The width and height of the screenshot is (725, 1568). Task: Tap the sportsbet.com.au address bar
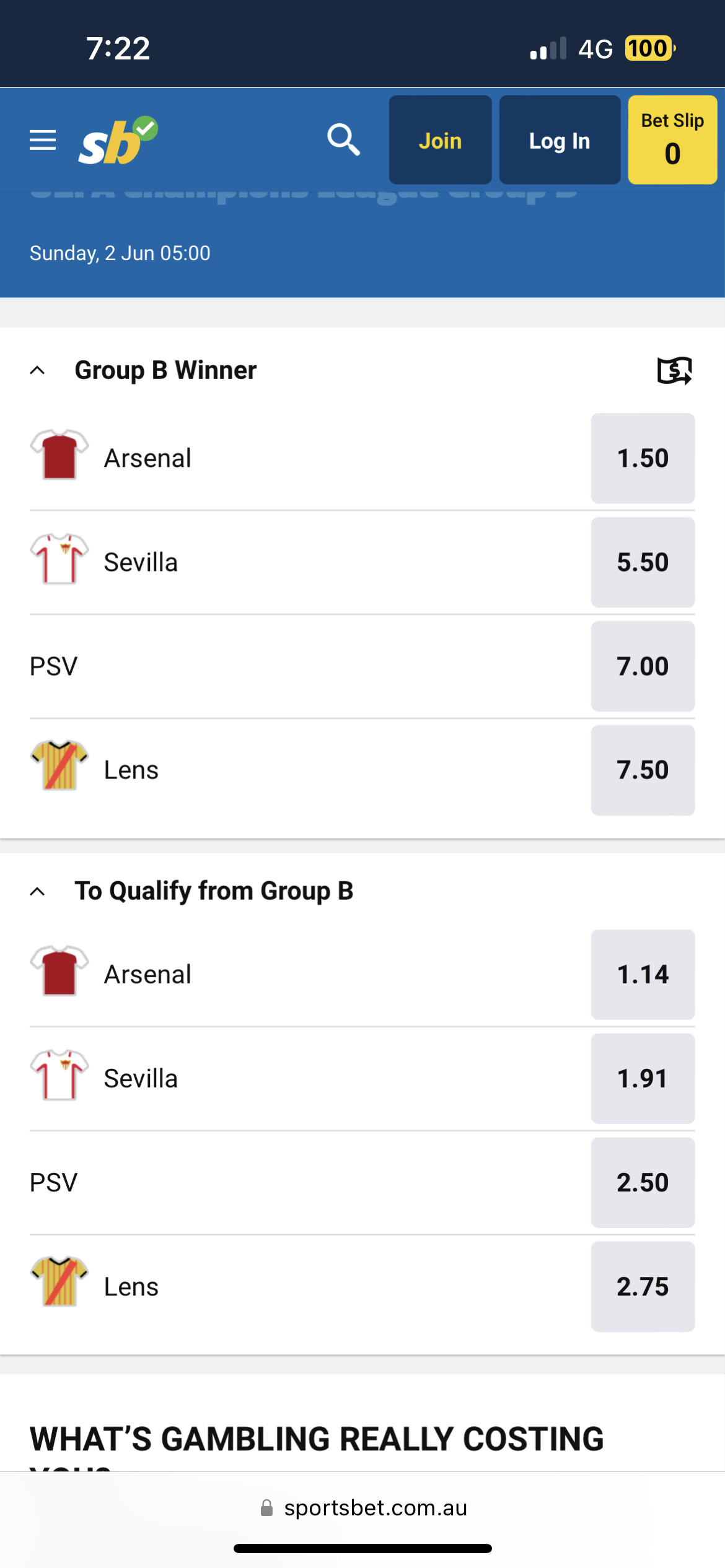pos(363,1508)
